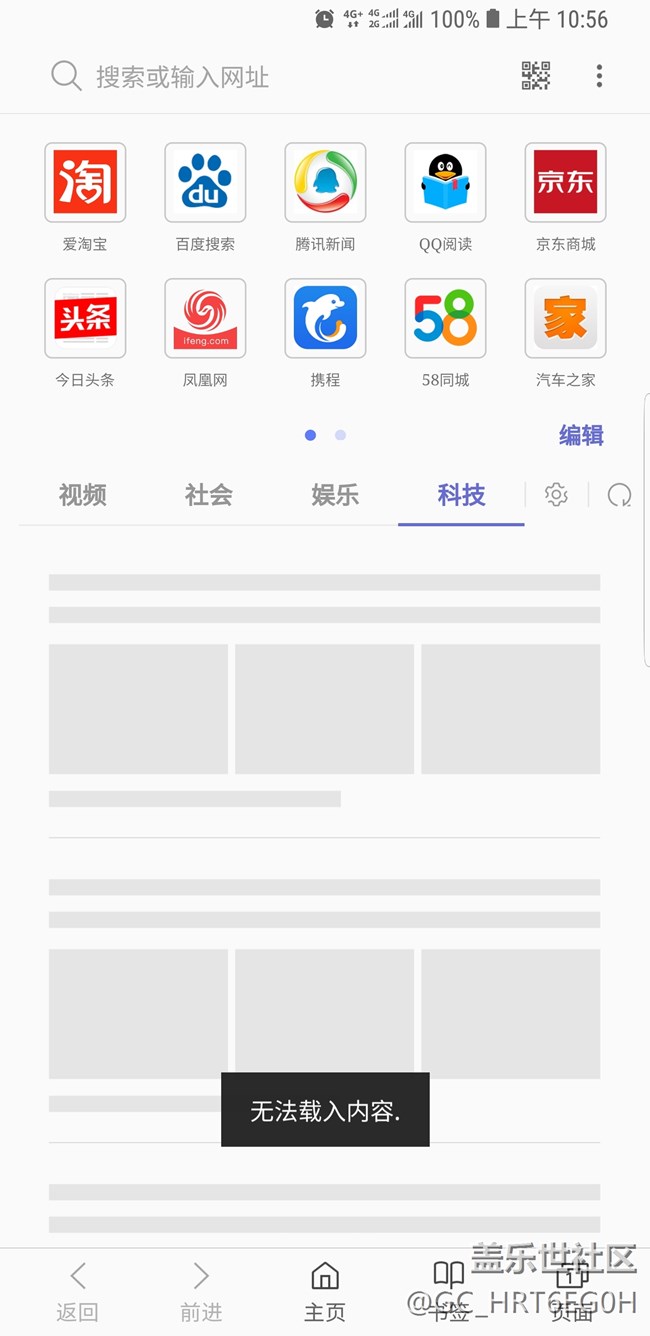This screenshot has height=1336, width=650.
Task: Open the 腾讯新闻 shortcut
Action: (x=325, y=183)
